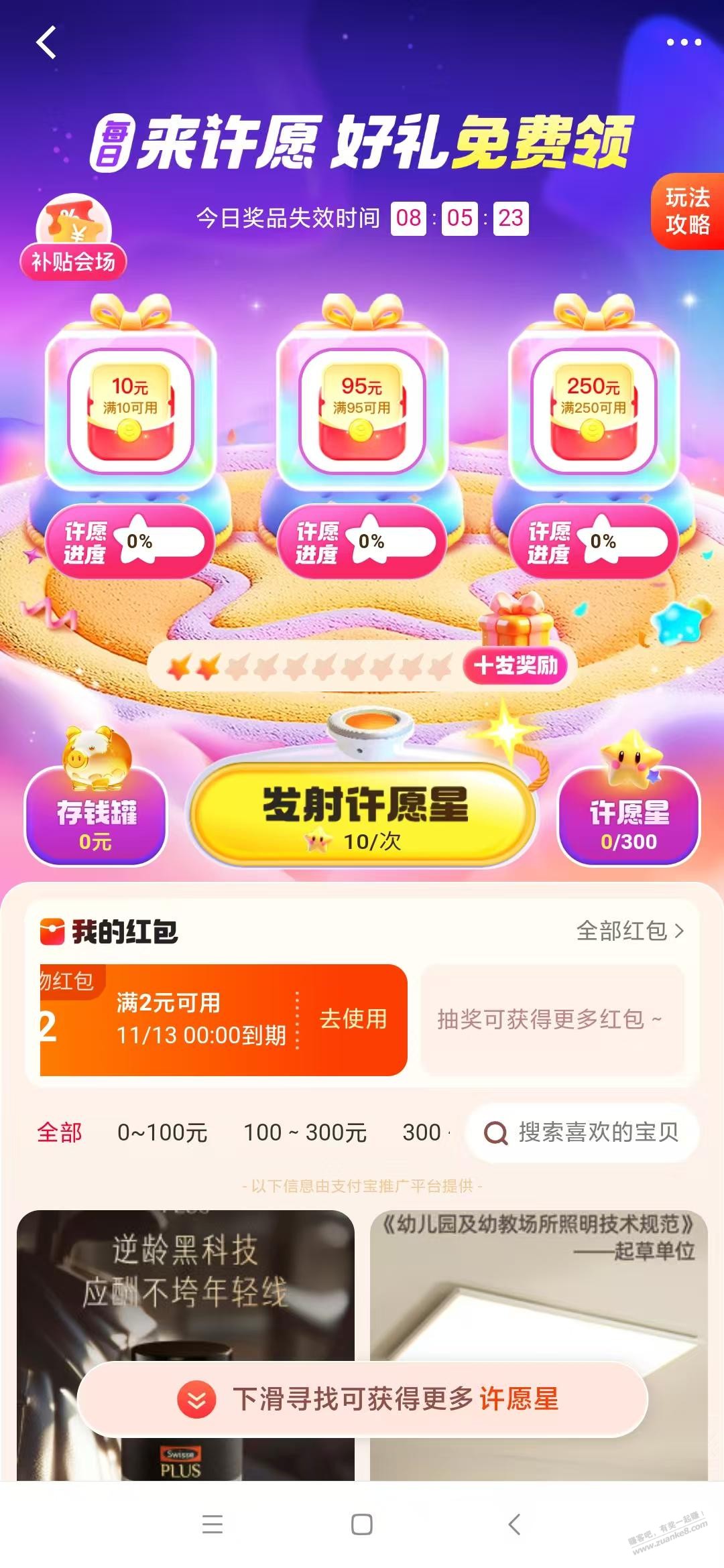Open the 玩法攻略 guide

[687, 211]
